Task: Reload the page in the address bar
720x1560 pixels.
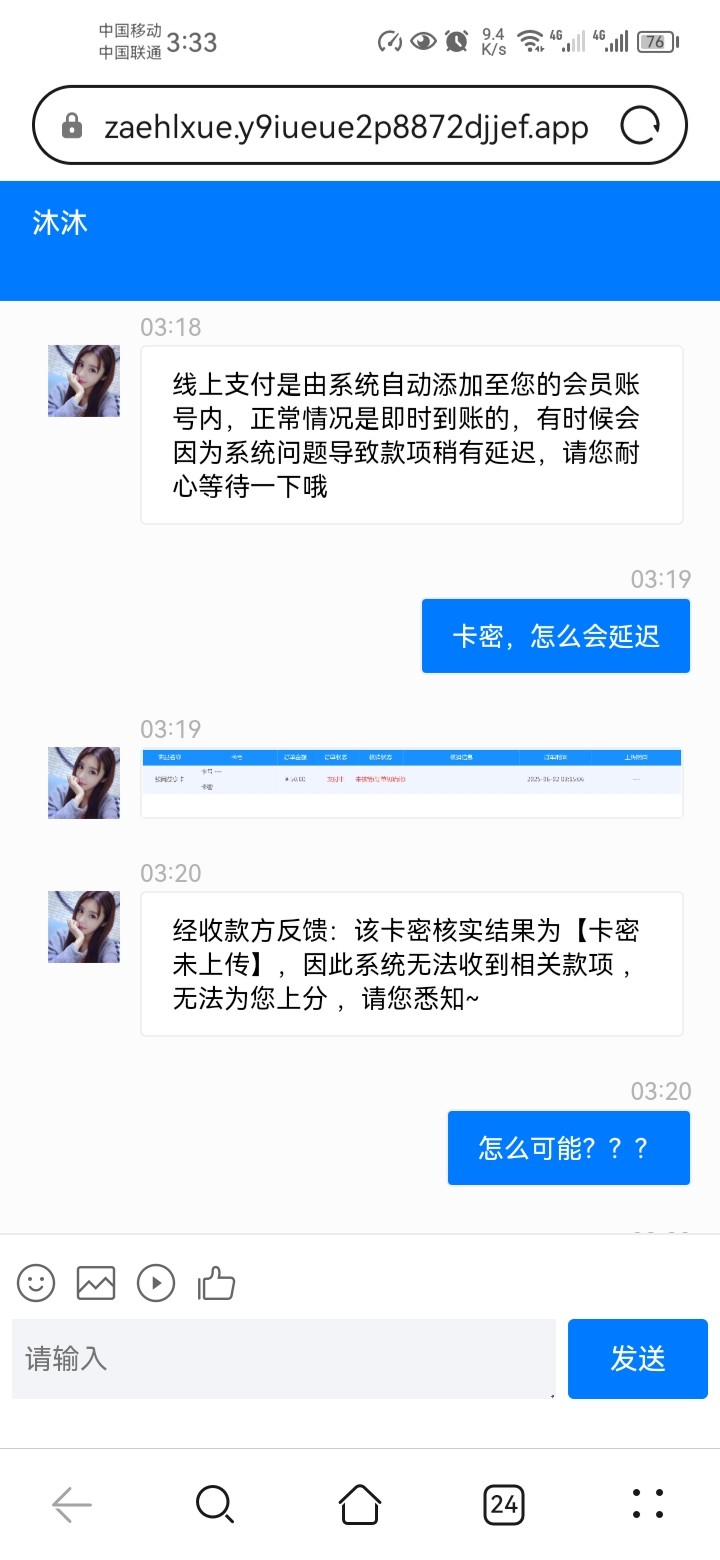Action: pos(640,127)
